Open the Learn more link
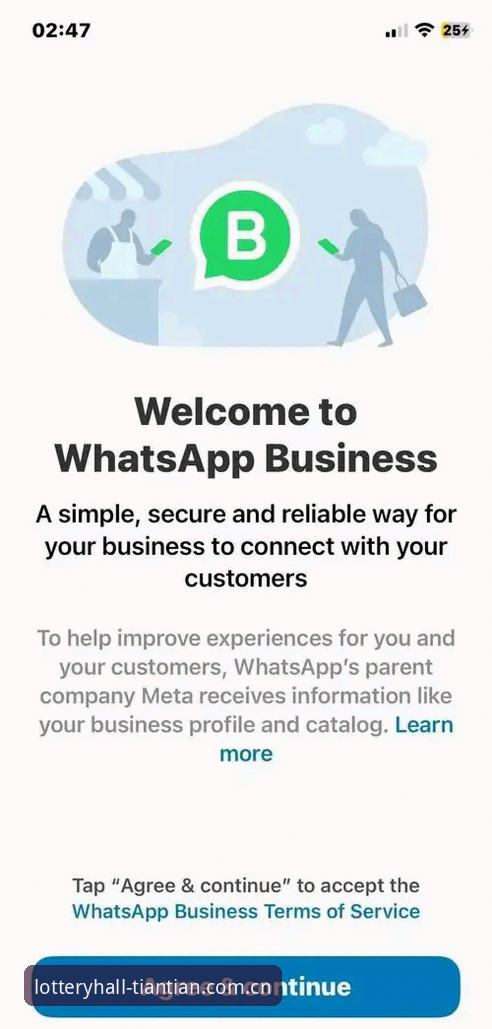492x1029 pixels. click(x=424, y=724)
